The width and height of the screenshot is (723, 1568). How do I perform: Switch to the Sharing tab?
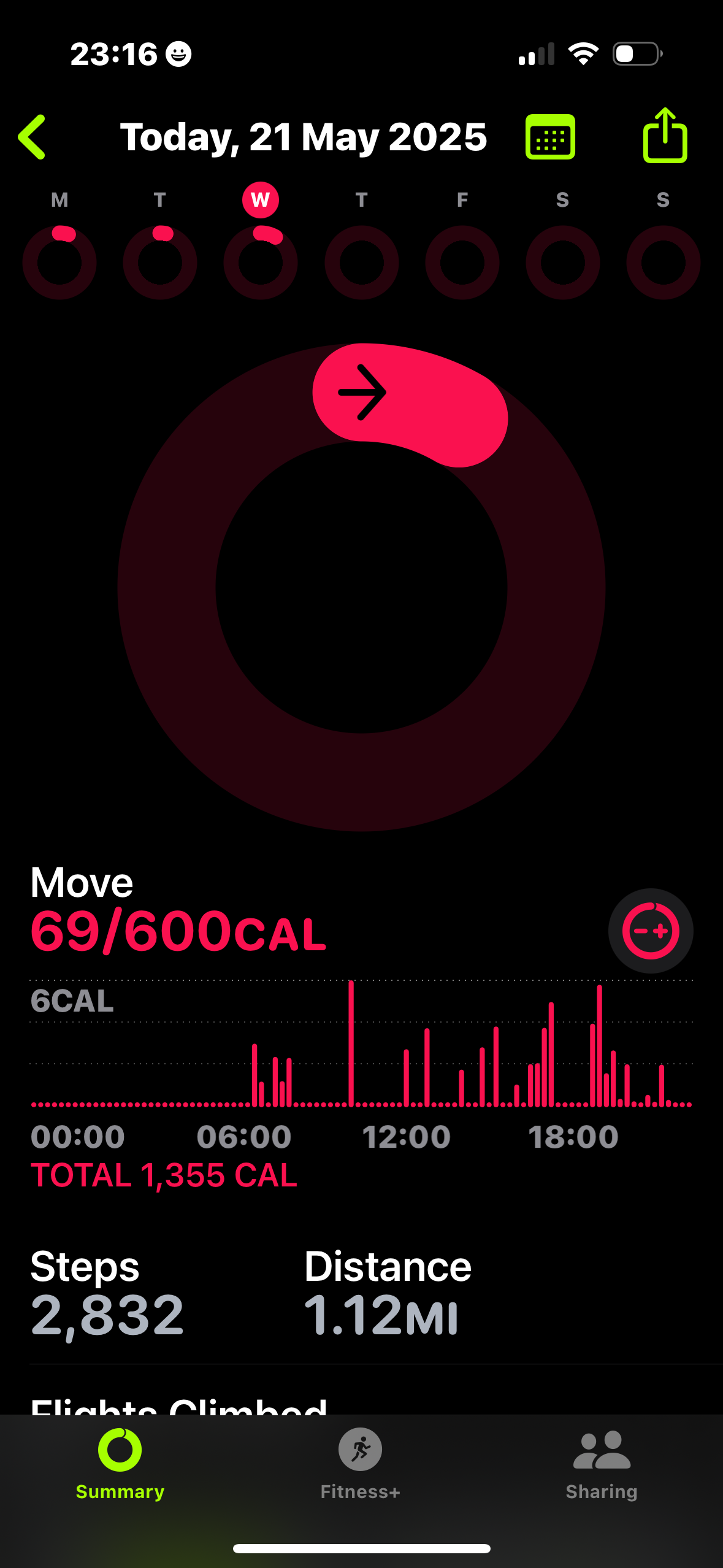click(x=602, y=1464)
